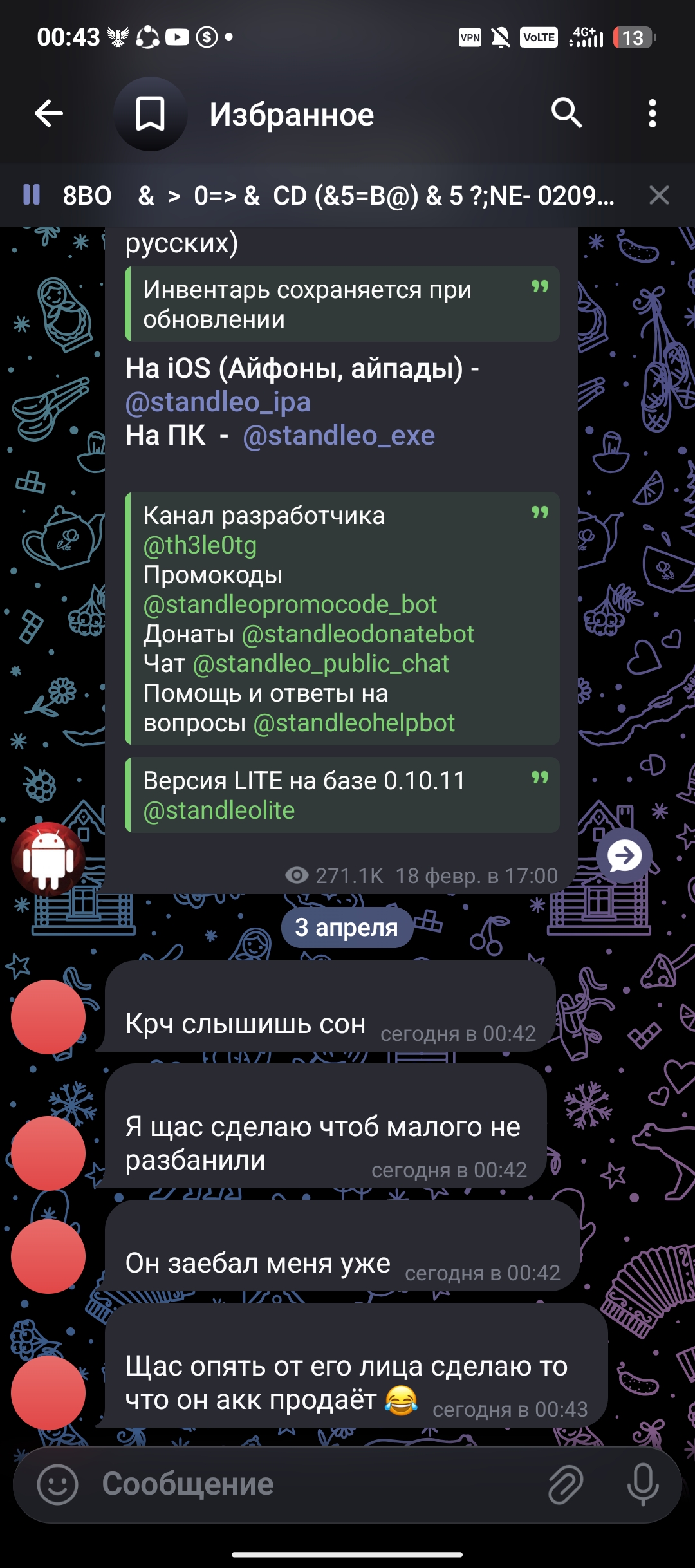Open the Android robot avatar profile
This screenshot has width=695, height=1568.
48,859
